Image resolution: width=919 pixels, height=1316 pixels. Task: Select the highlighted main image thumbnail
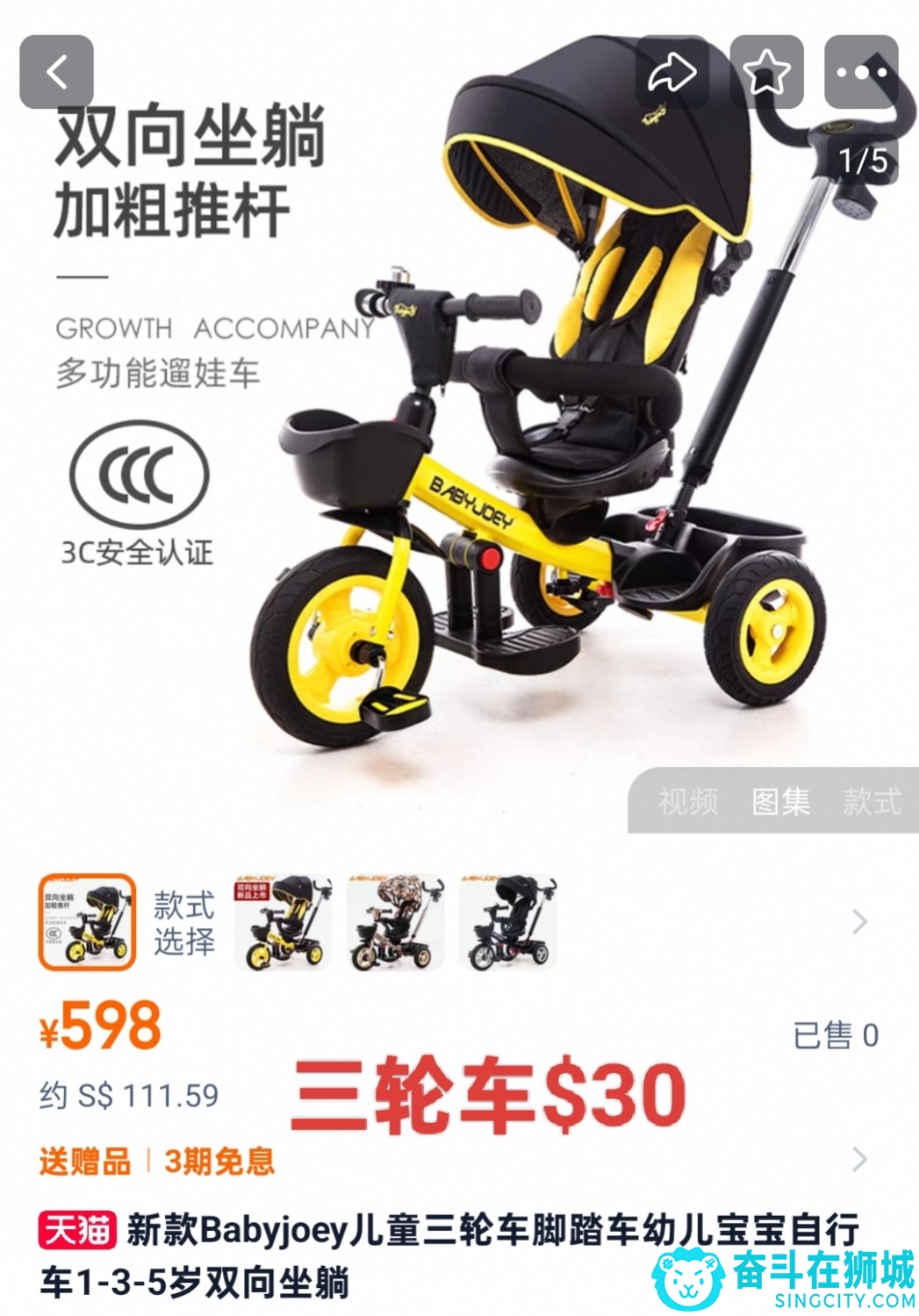pos(87,922)
